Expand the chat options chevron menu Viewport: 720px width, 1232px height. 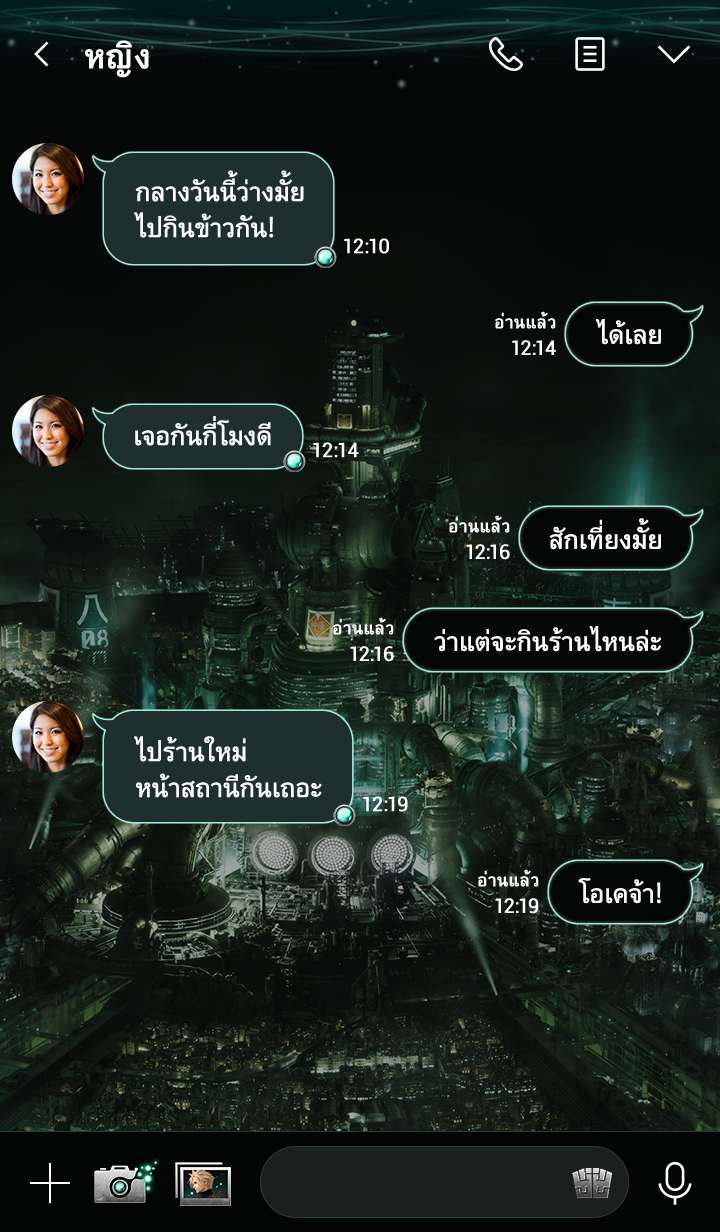674,55
